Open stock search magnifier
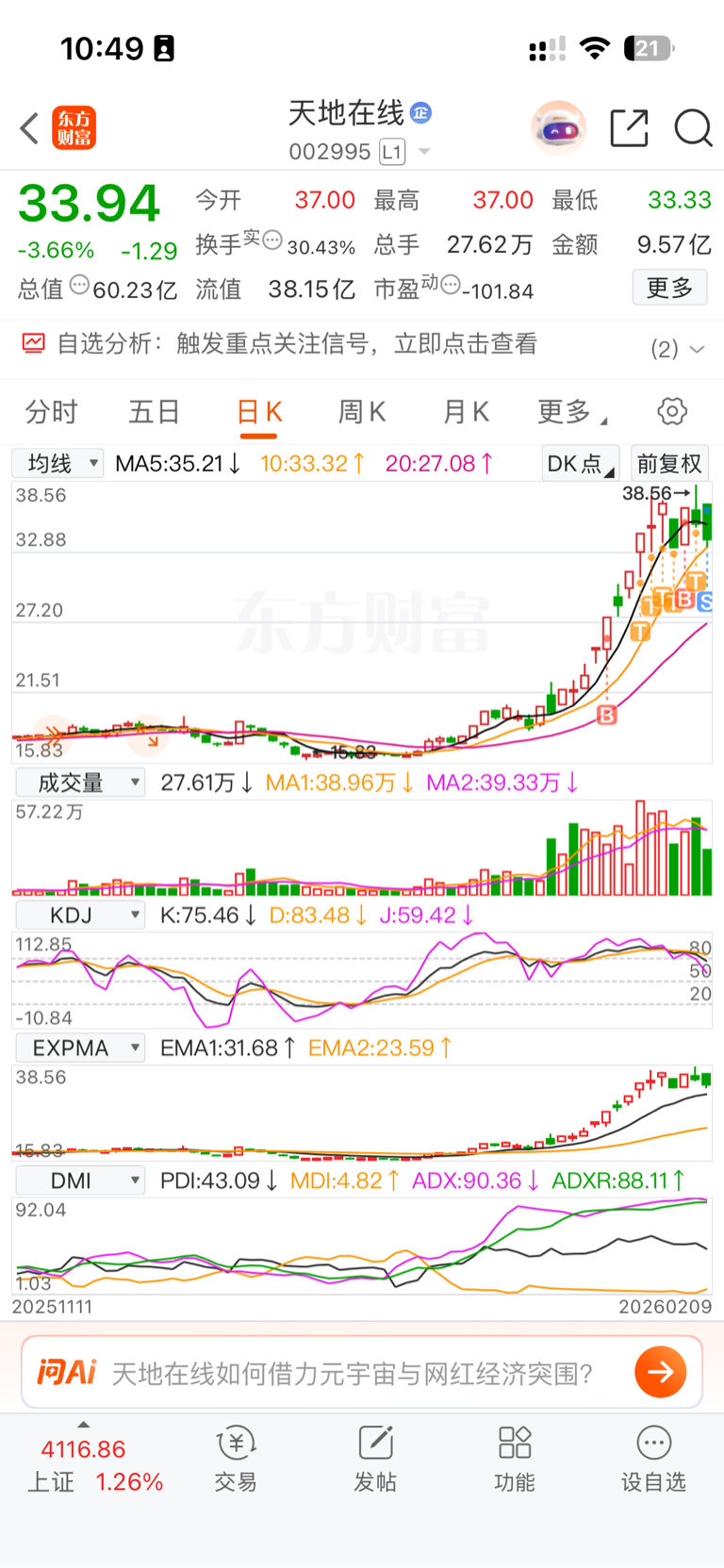Viewport: 724px width, 1568px height. click(693, 128)
